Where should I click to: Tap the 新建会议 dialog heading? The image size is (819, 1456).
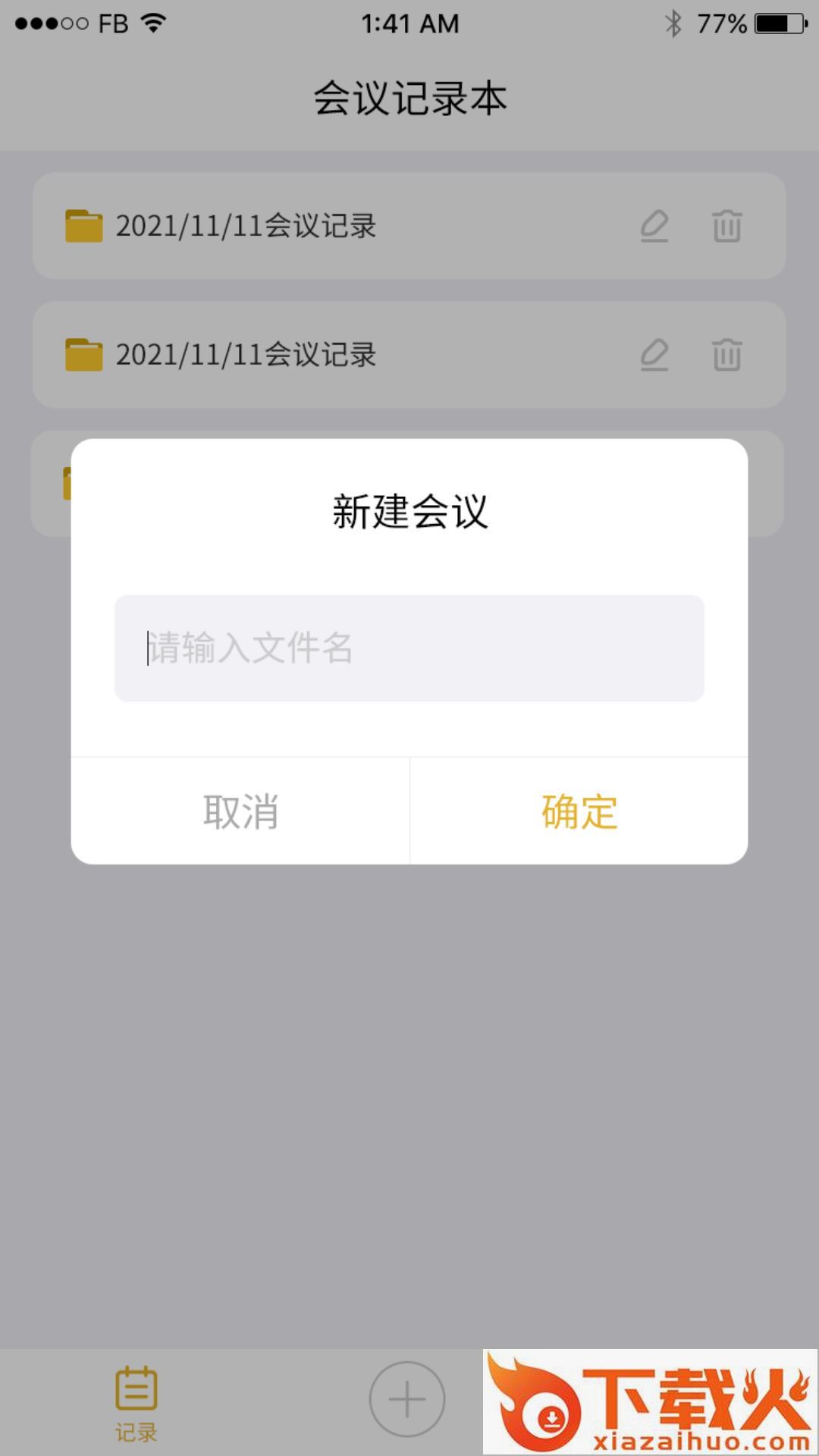(409, 511)
